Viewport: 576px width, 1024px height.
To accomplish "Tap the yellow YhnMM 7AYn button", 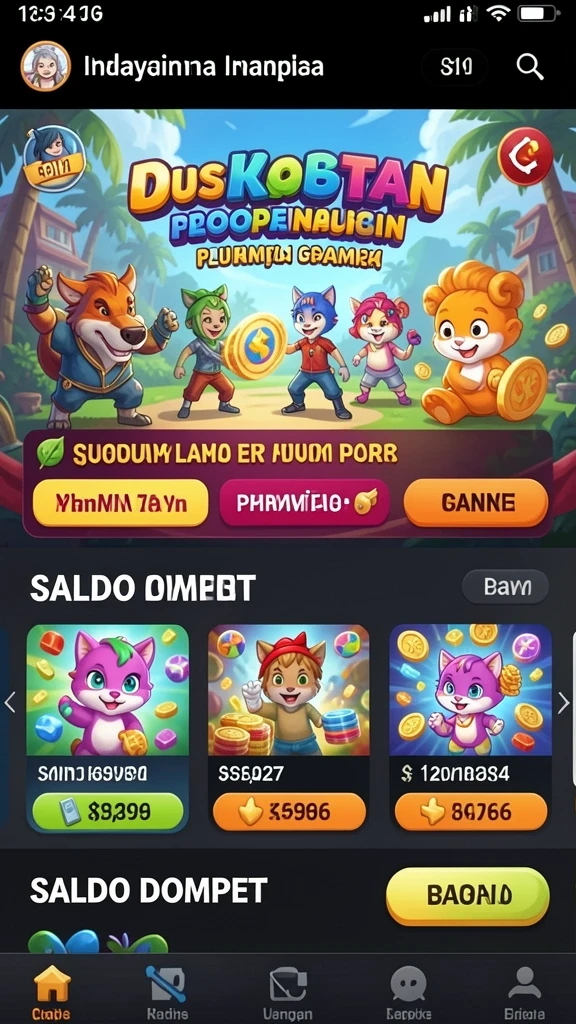I will pyautogui.click(x=120, y=503).
